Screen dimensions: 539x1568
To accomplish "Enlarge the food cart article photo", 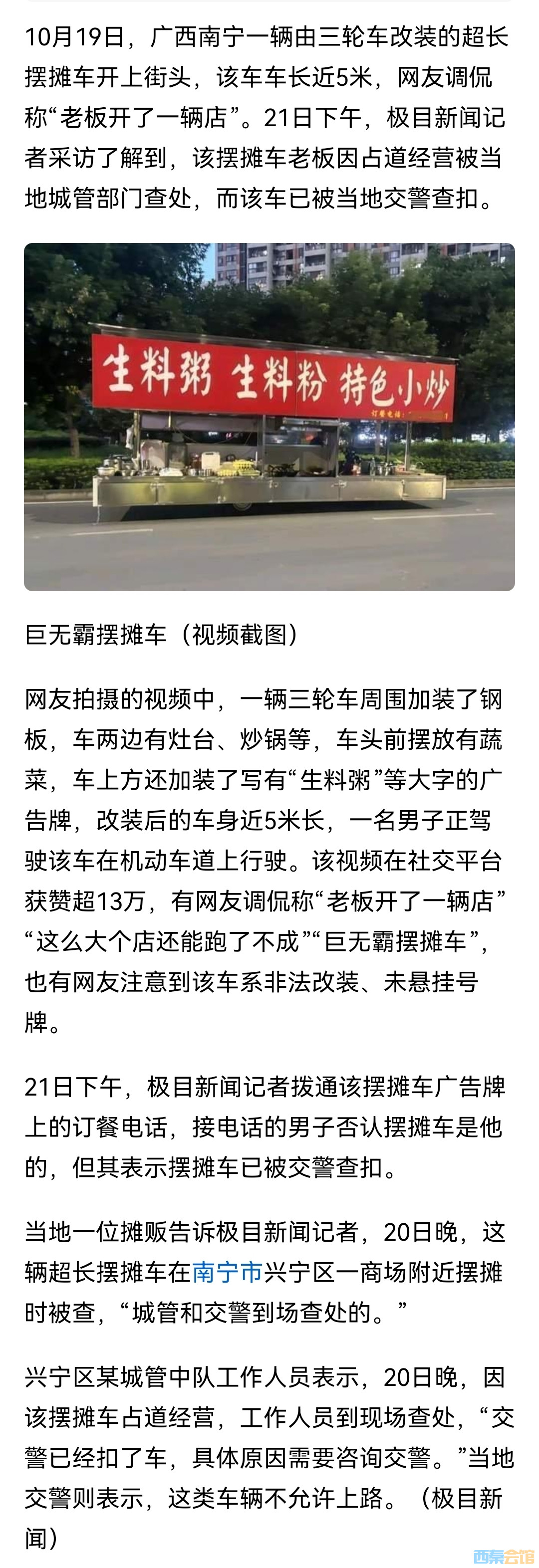I will click(269, 417).
